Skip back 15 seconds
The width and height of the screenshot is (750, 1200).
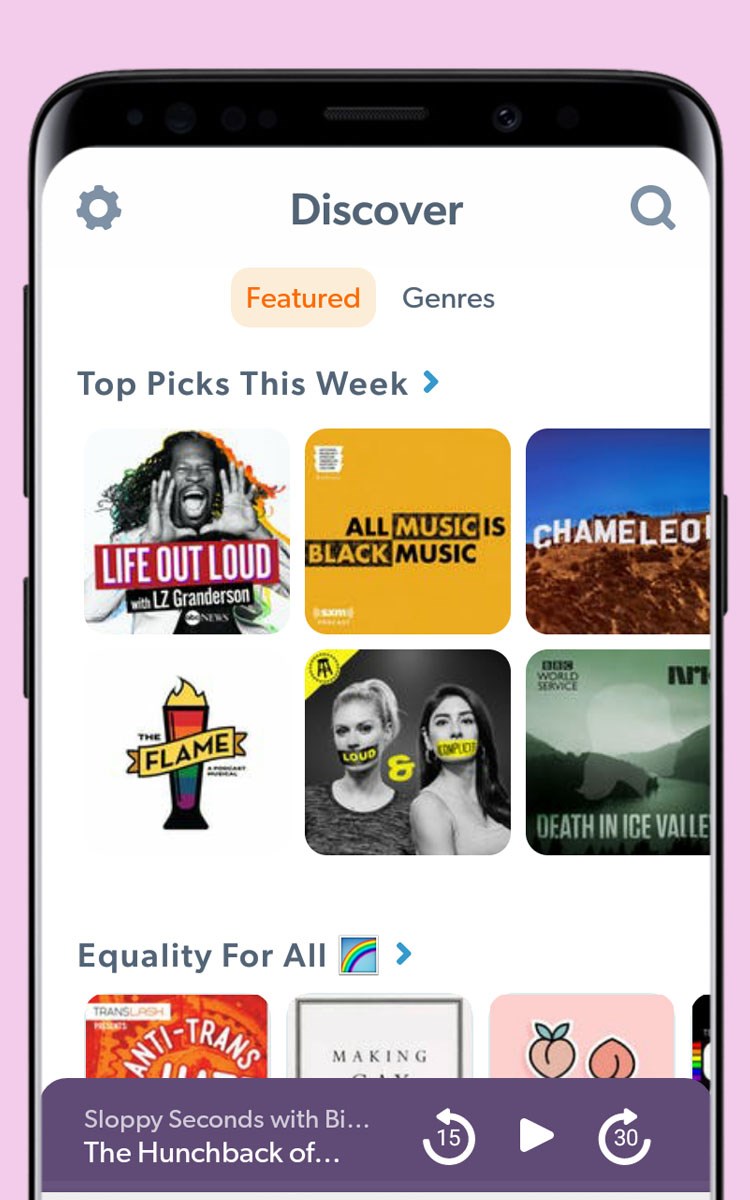click(x=449, y=1136)
